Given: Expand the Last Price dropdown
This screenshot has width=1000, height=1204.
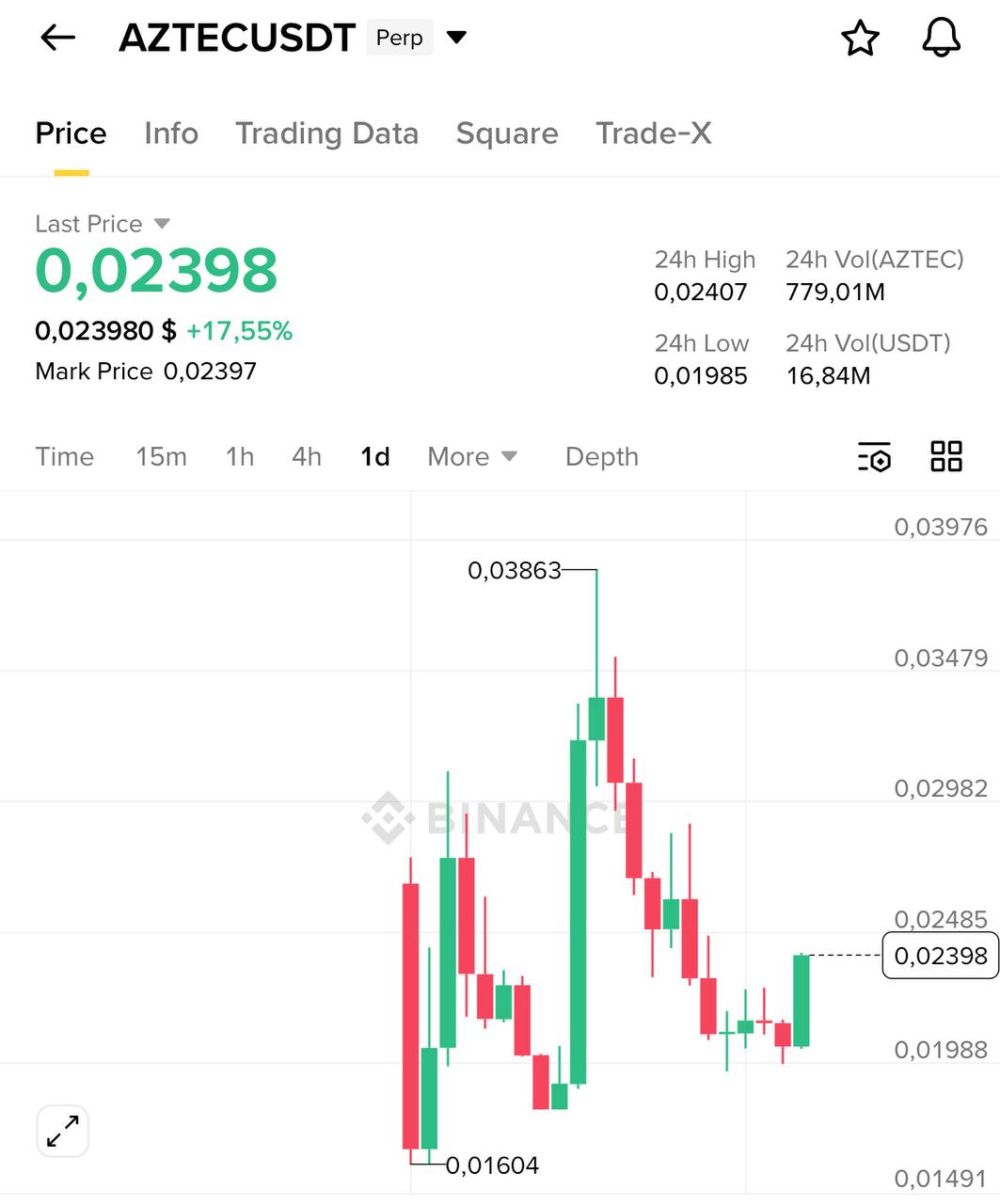Looking at the screenshot, I should pos(161,224).
